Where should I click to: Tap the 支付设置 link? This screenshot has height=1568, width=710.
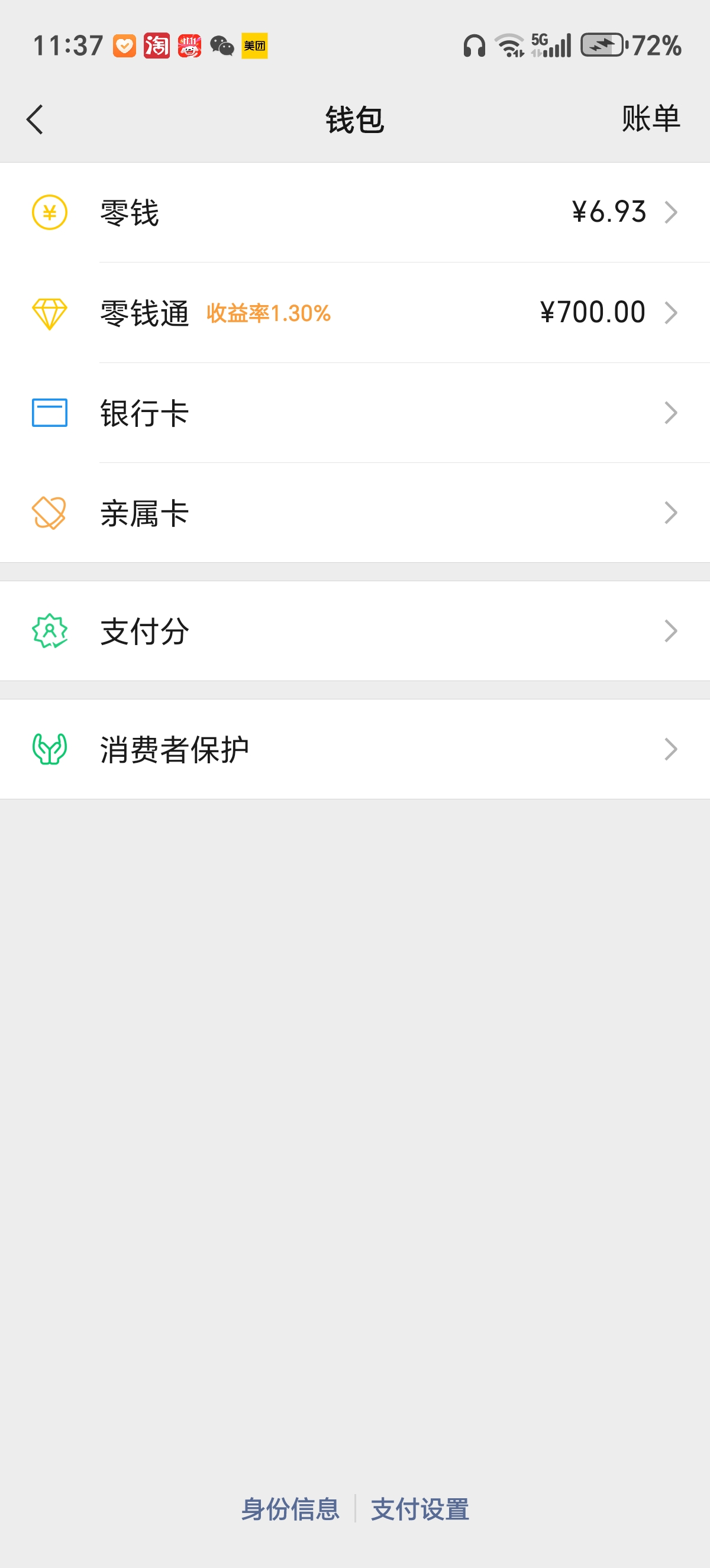coord(420,1509)
